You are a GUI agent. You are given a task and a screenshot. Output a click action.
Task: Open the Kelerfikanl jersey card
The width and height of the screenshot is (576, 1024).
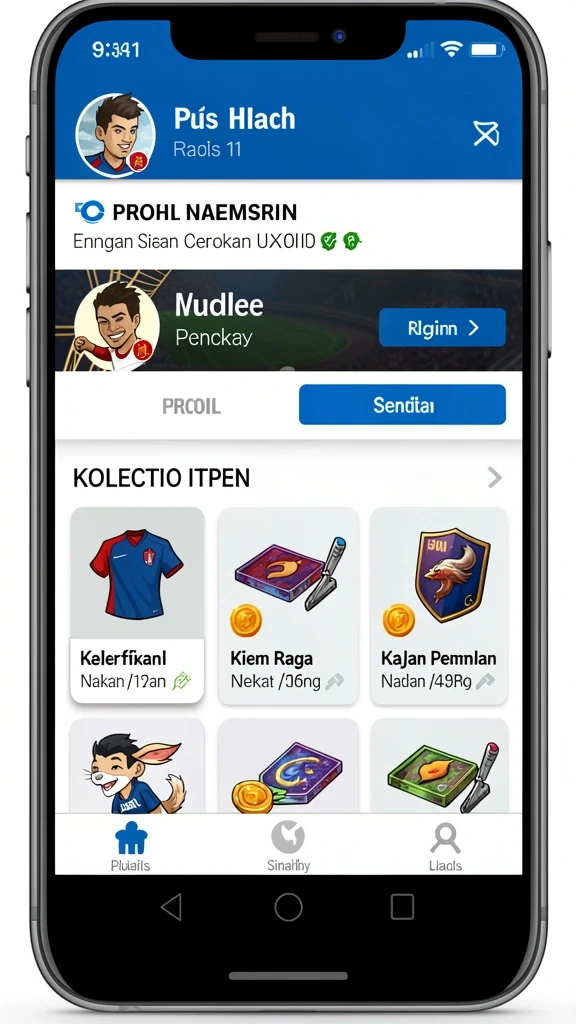tap(137, 605)
